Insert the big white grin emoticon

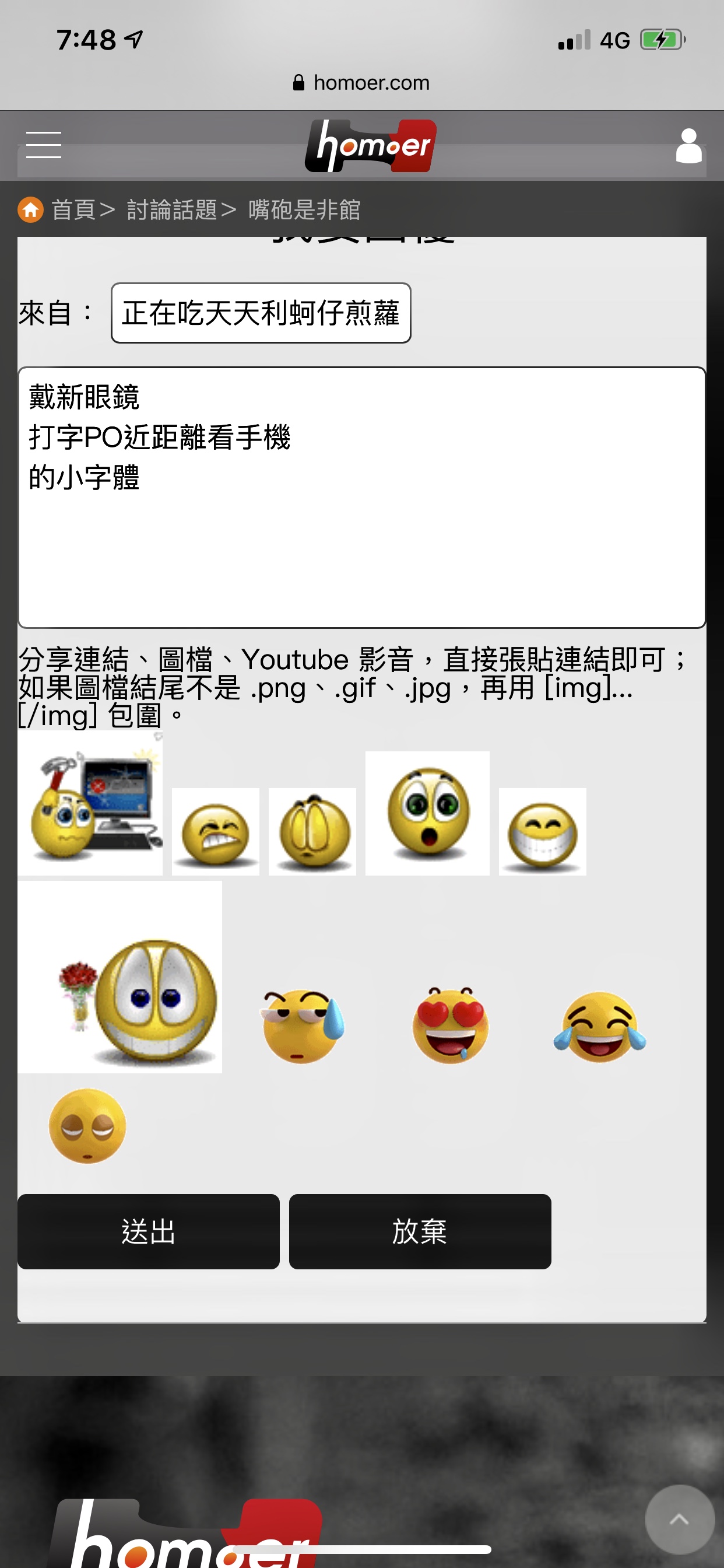tap(542, 831)
